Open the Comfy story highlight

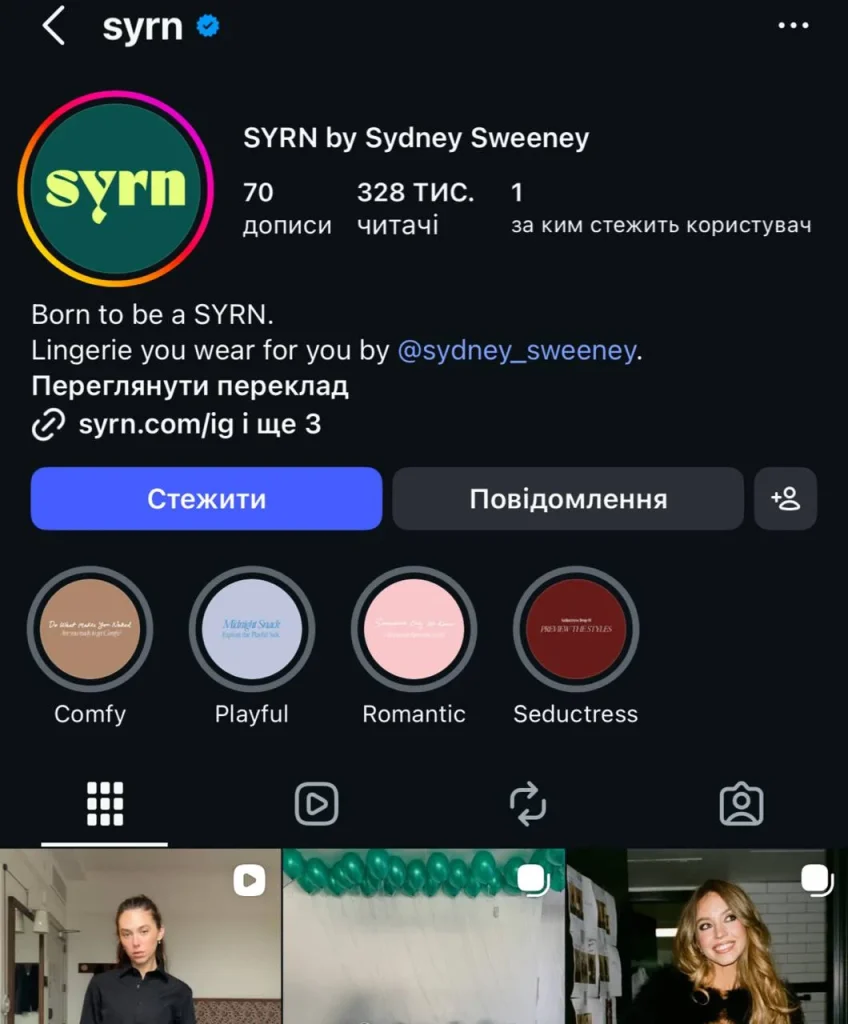(x=90, y=630)
